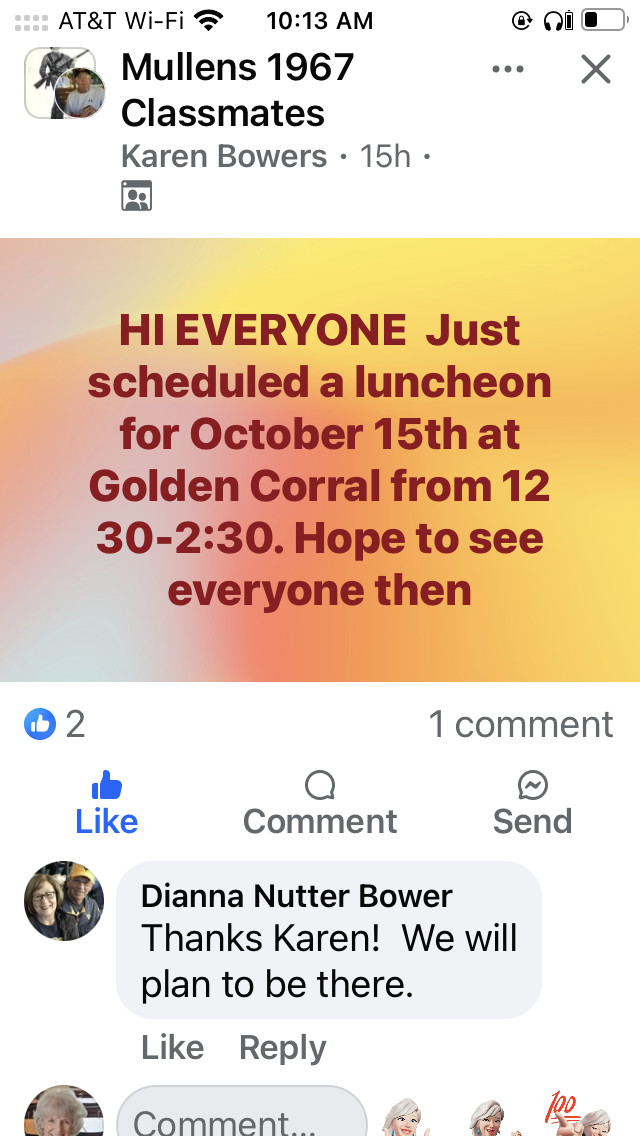The width and height of the screenshot is (640, 1136).
Task: Open Dianna Nutter Bower's profile picture
Action: 64,901
